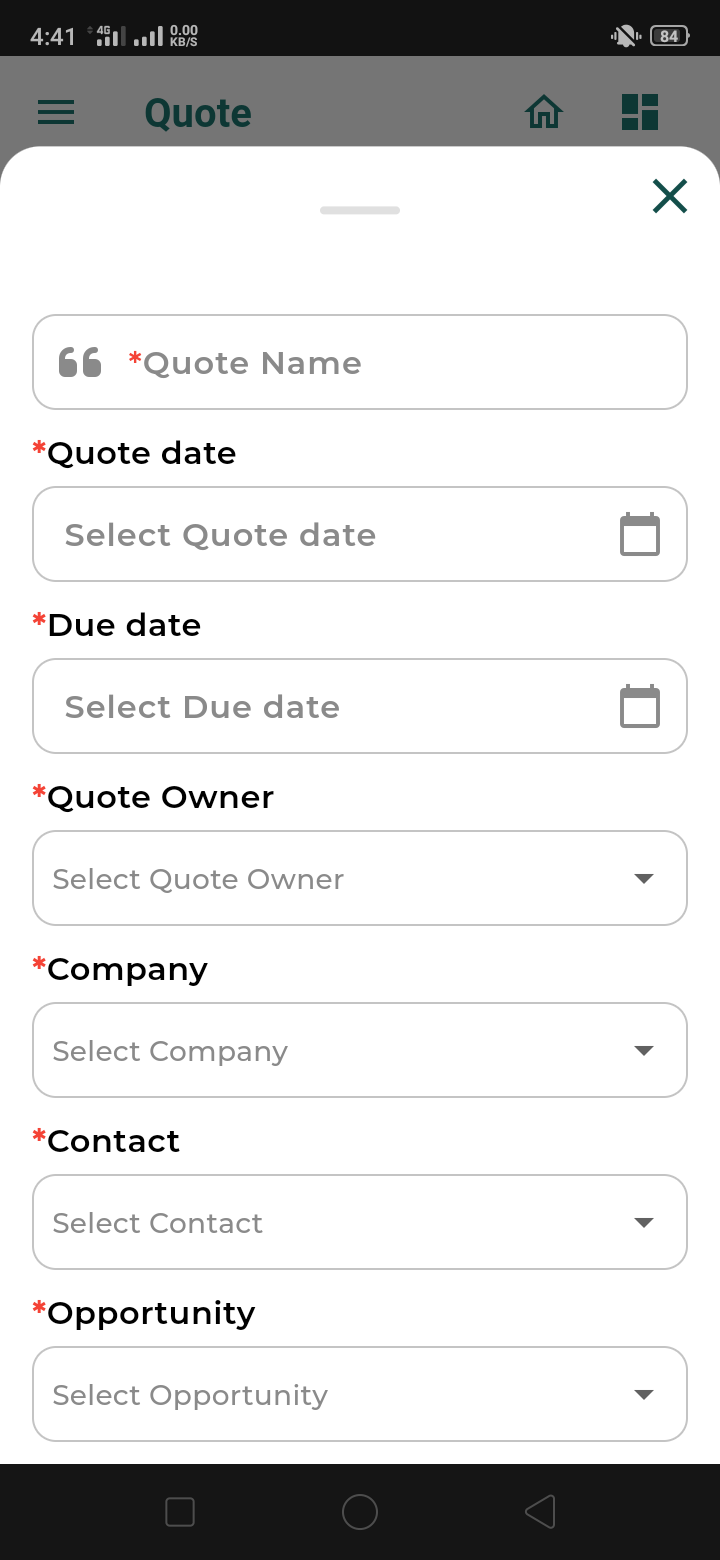Expand the Select Contact dropdown

[x=644, y=1222]
